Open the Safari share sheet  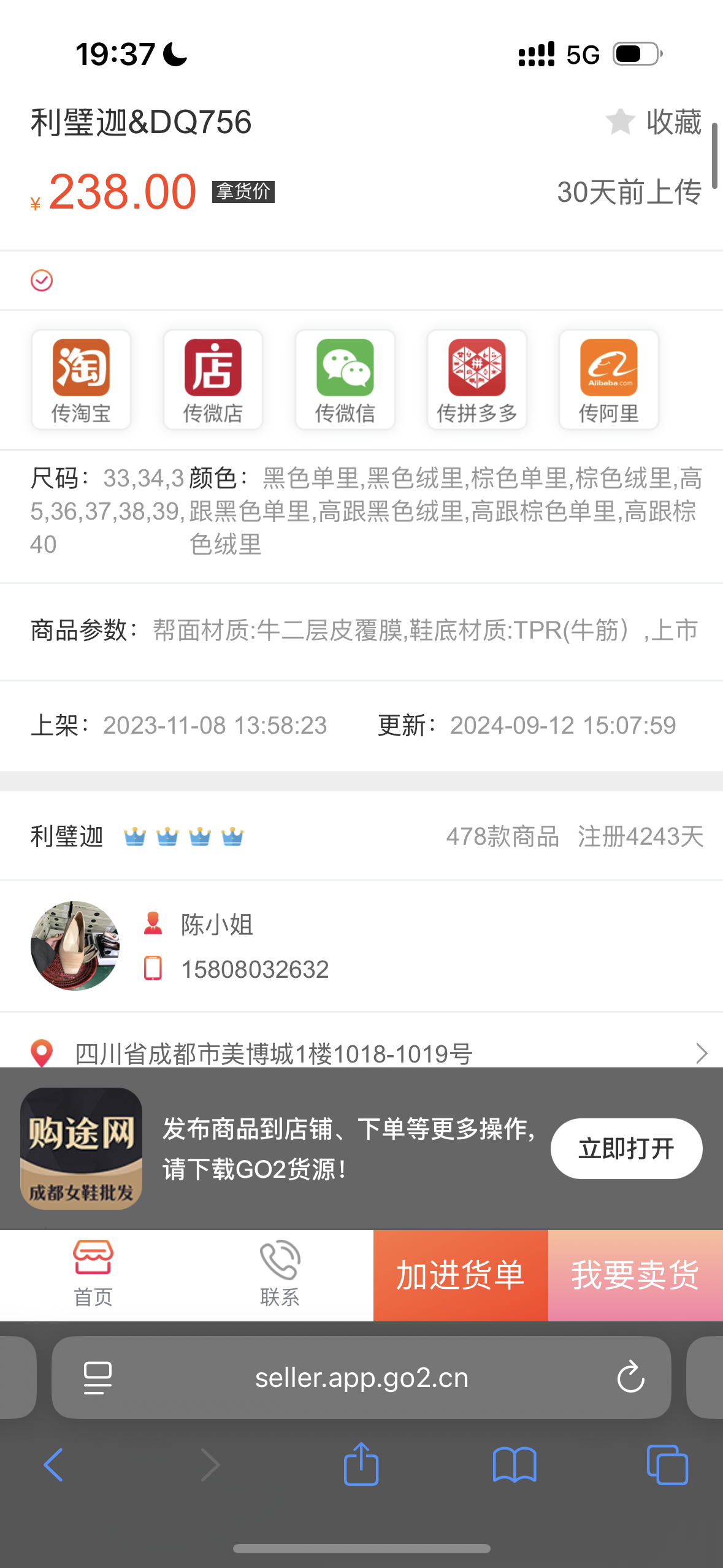click(x=361, y=1465)
